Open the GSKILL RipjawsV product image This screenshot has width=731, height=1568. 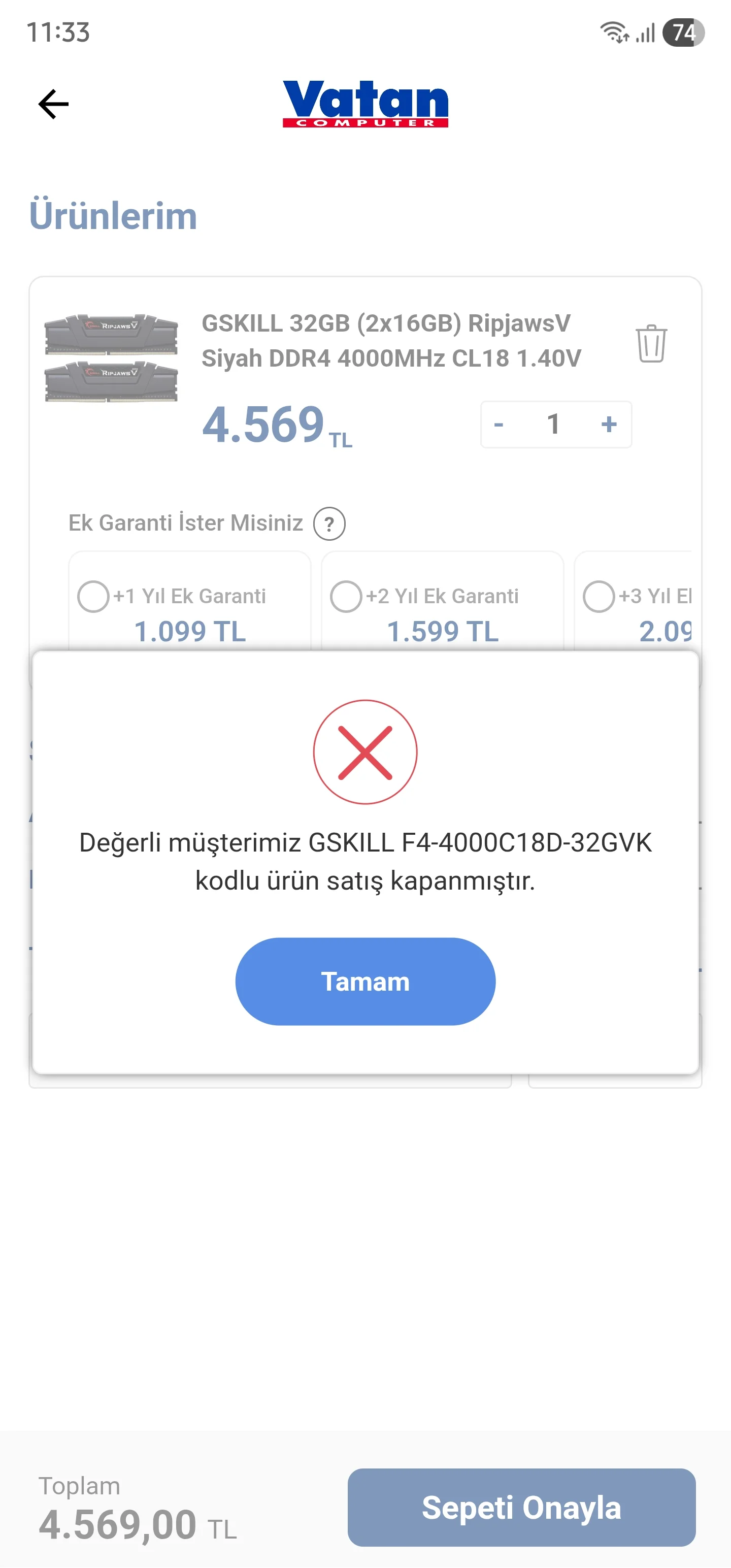(x=111, y=358)
